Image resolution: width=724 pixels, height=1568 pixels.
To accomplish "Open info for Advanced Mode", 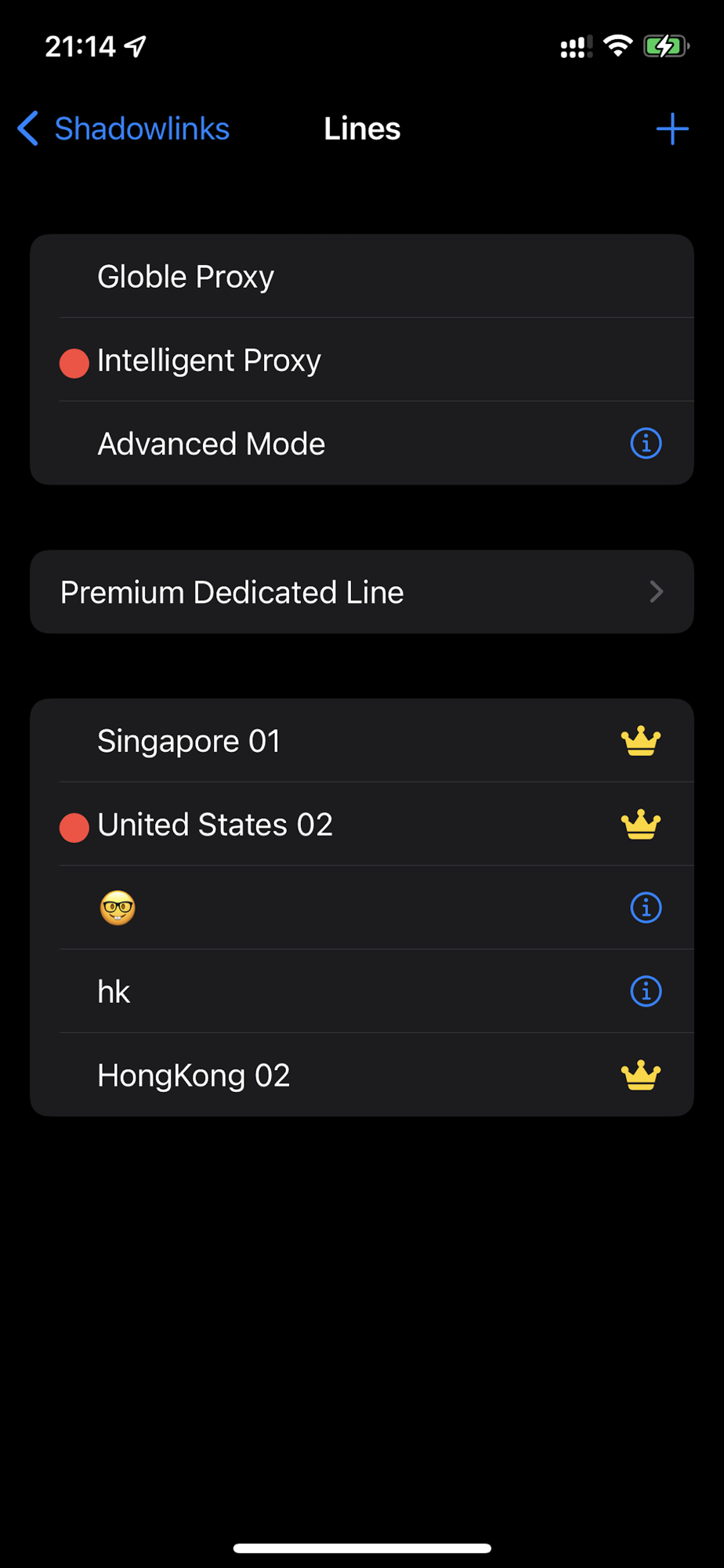I will coord(646,444).
